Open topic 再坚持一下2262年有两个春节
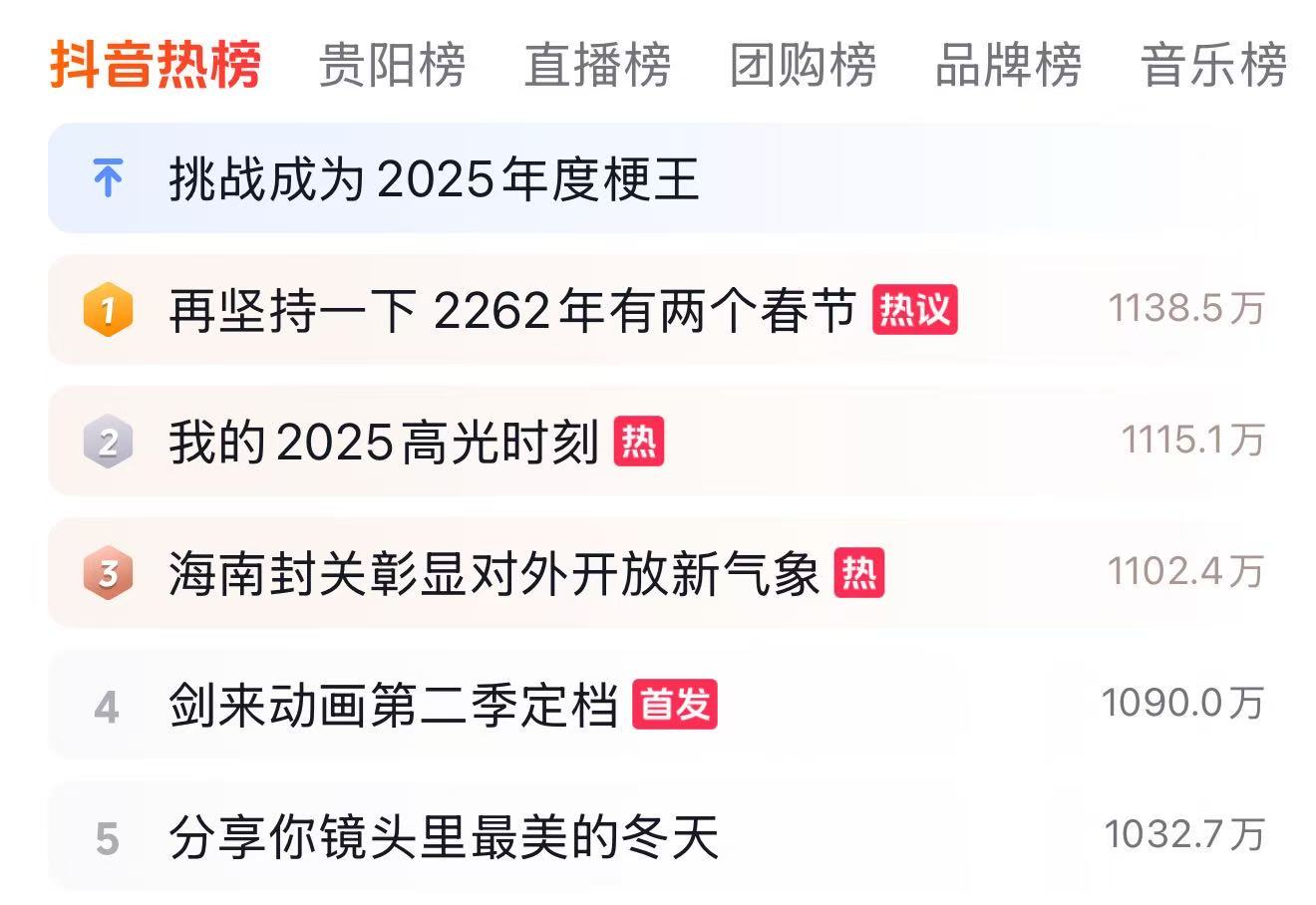Image resolution: width=1316 pixels, height=905 pixels. coord(512,311)
